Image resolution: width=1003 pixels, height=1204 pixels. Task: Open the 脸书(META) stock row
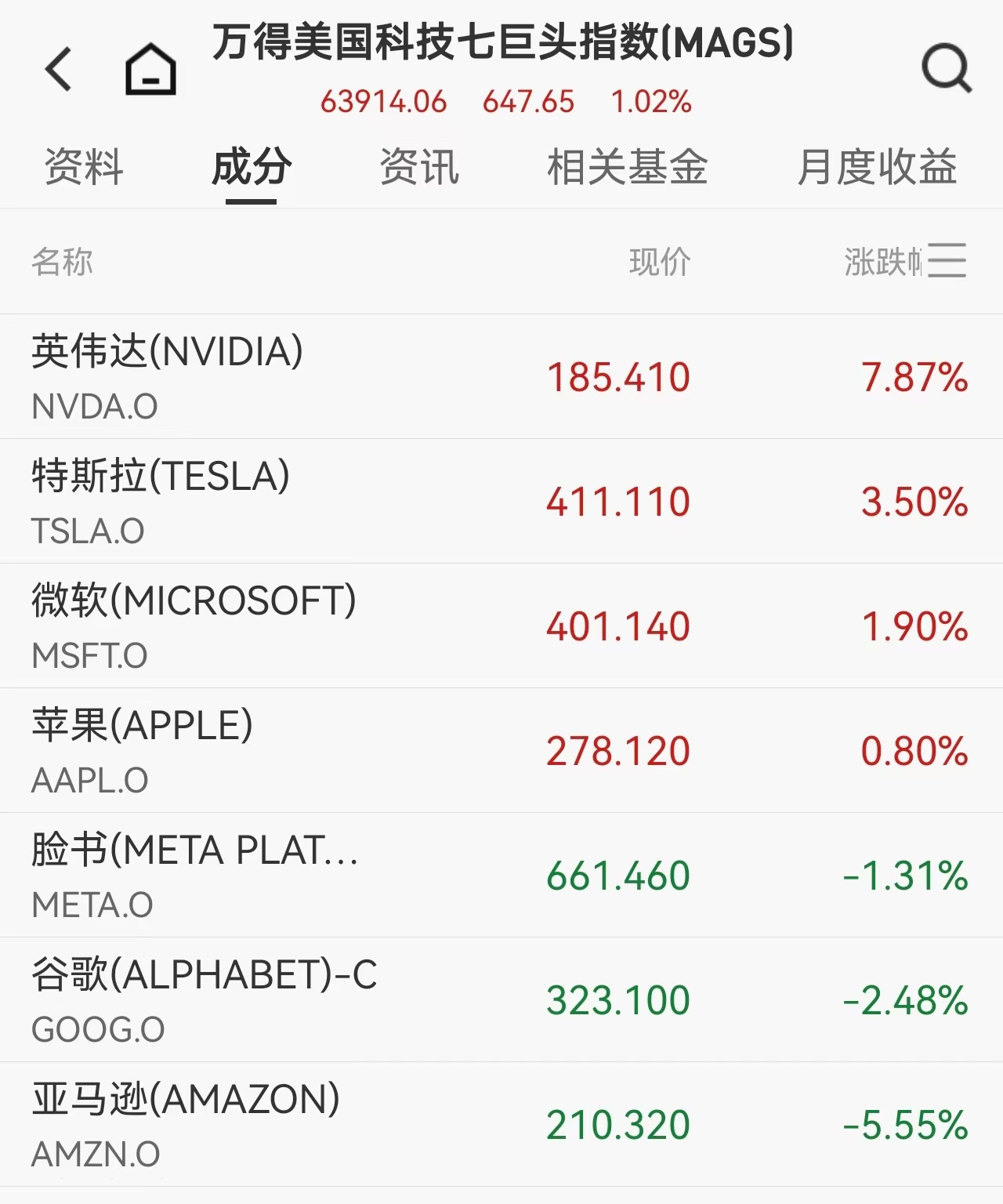[x=313, y=875]
